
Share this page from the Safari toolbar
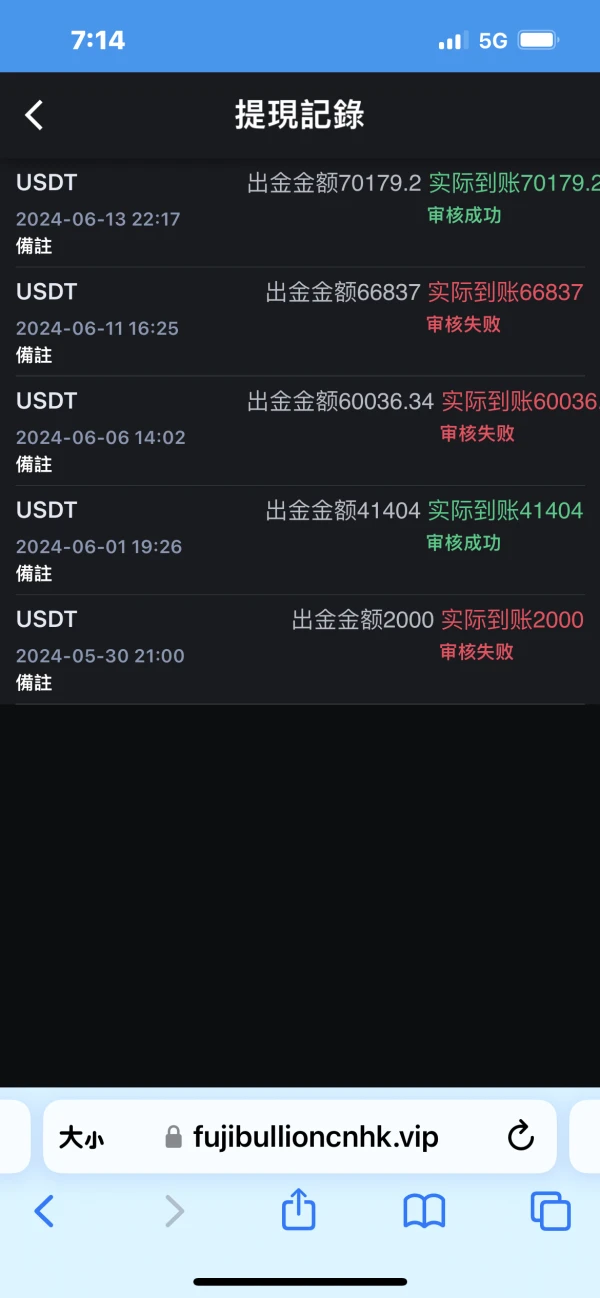coord(298,1211)
